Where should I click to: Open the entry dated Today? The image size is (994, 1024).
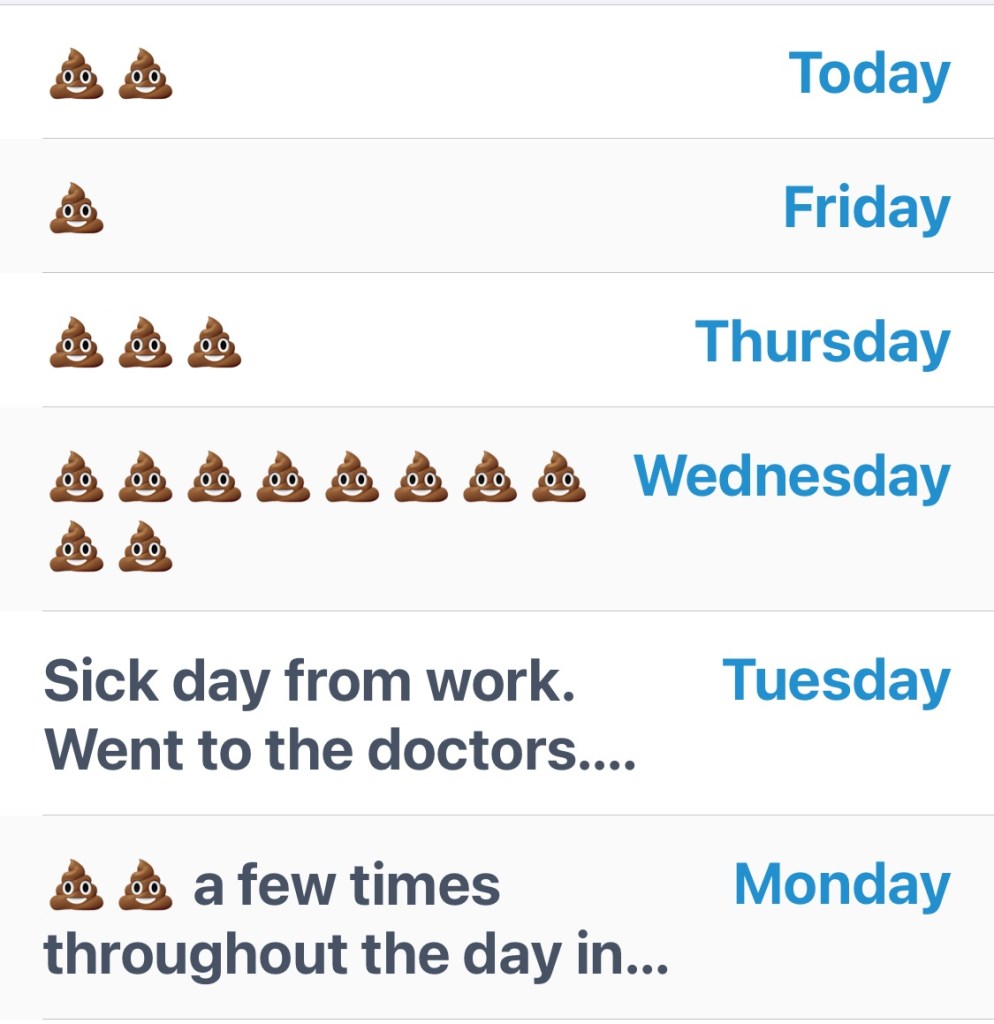[x=497, y=73]
